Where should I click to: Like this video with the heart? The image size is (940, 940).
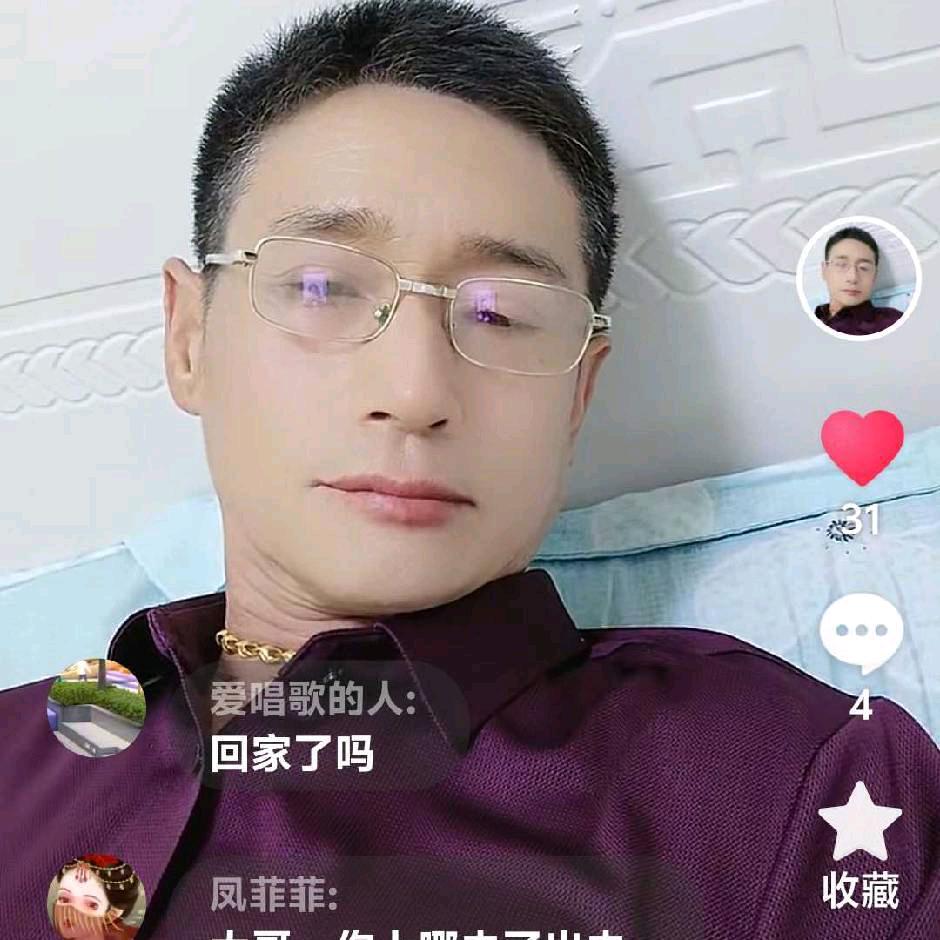(x=861, y=447)
